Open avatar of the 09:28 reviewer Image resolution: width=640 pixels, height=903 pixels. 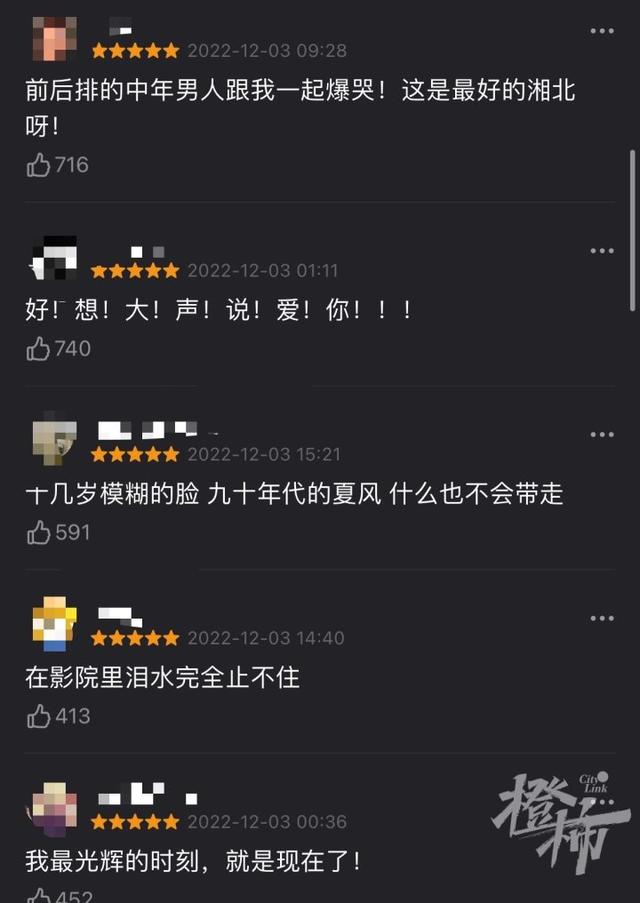[x=54, y=38]
